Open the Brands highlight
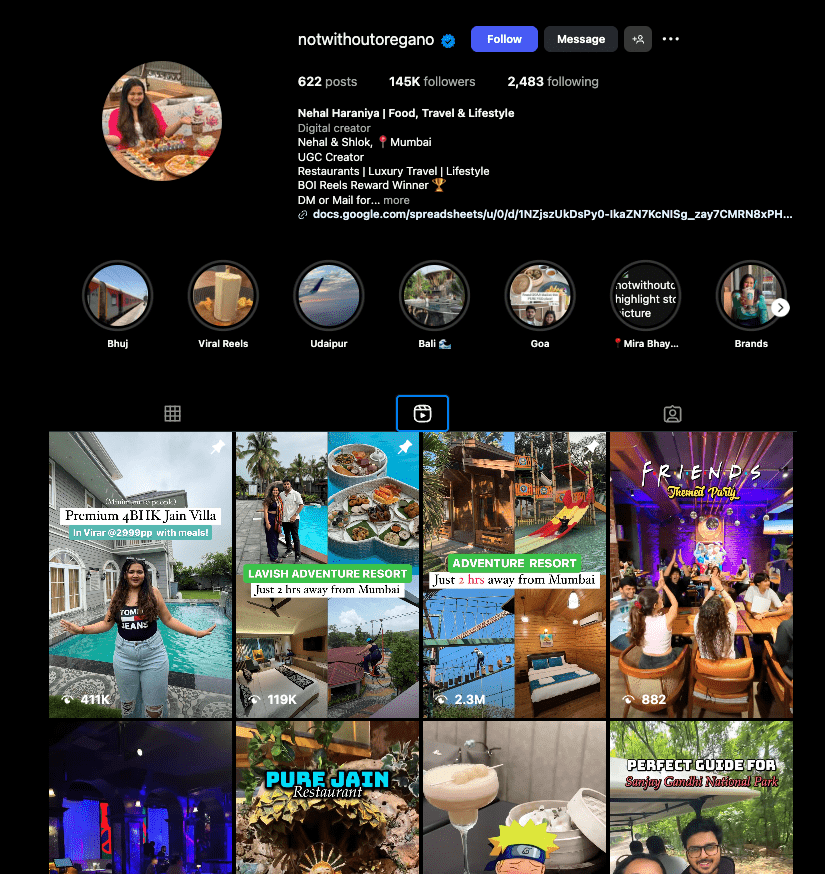825x874 pixels. tap(751, 297)
